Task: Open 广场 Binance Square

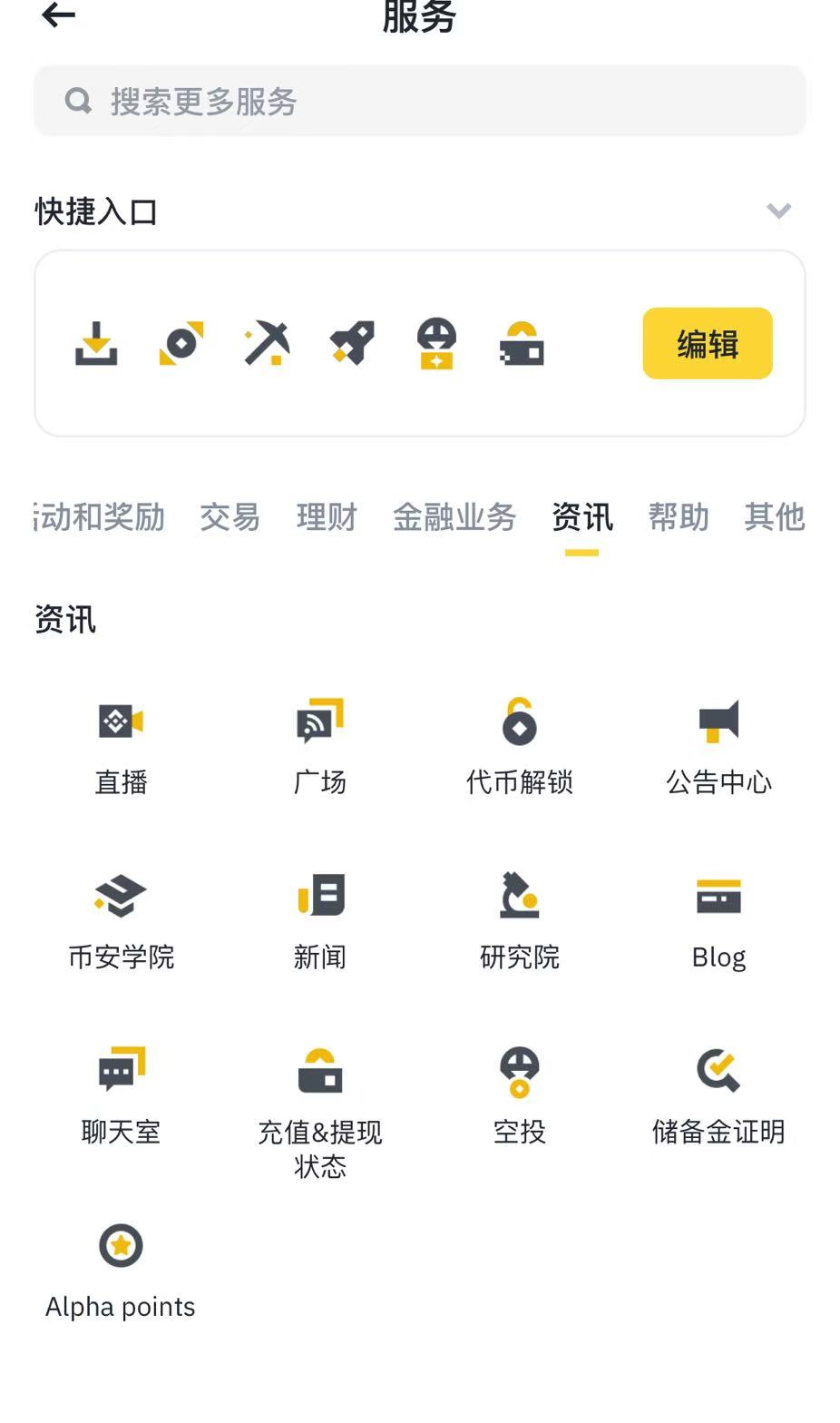Action: [x=320, y=744]
